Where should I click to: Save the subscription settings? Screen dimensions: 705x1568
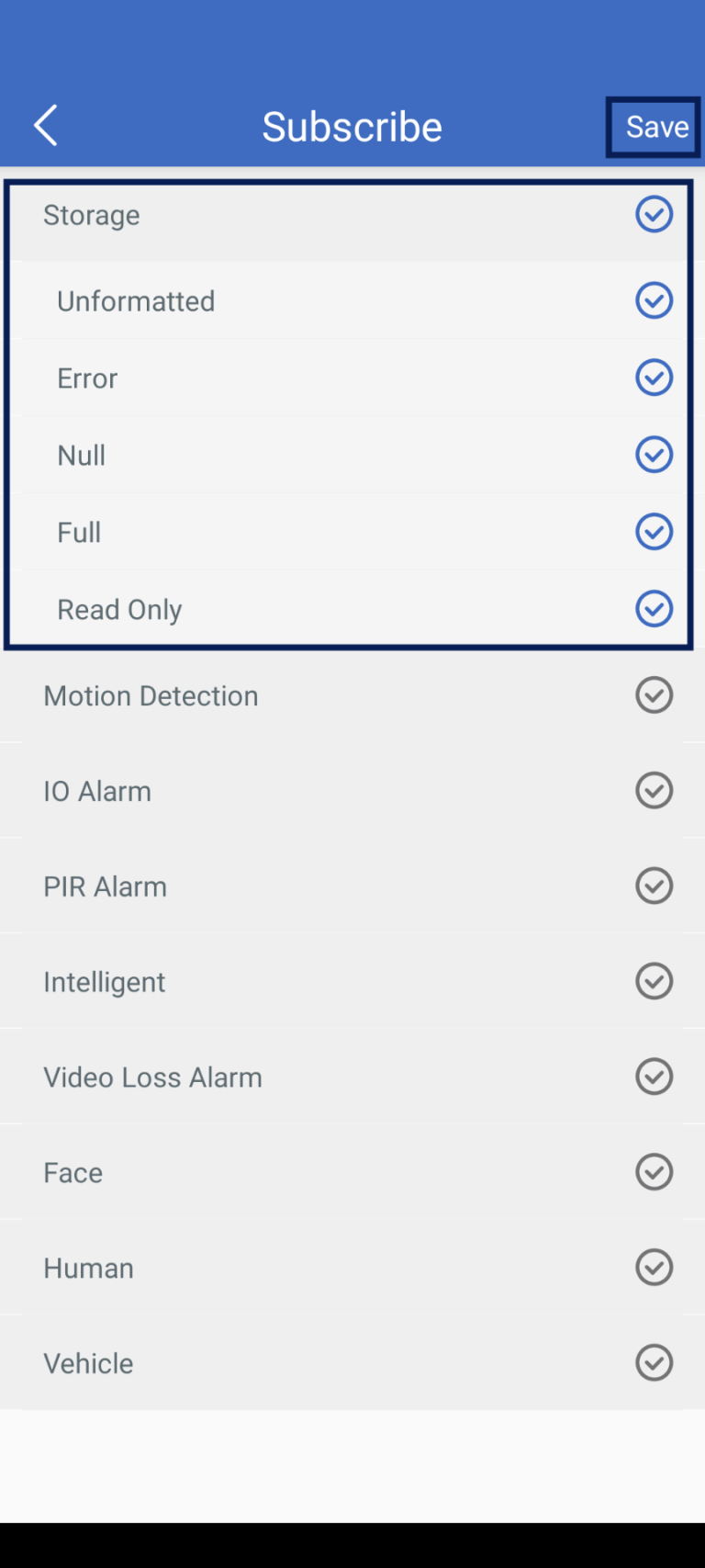654,127
